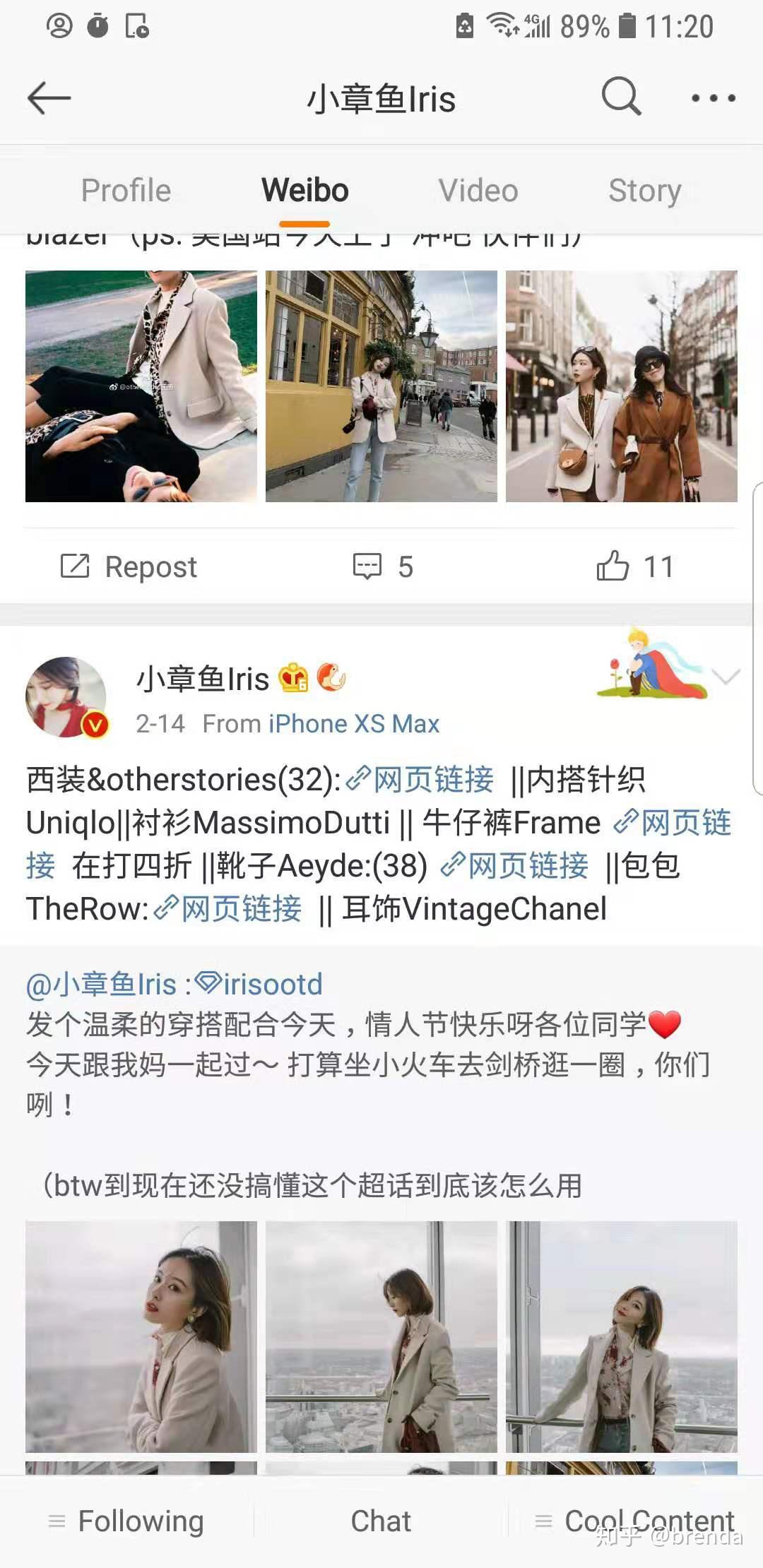This screenshot has height=1568, width=763.
Task: Open the irisootd super topic link
Action: point(260,984)
